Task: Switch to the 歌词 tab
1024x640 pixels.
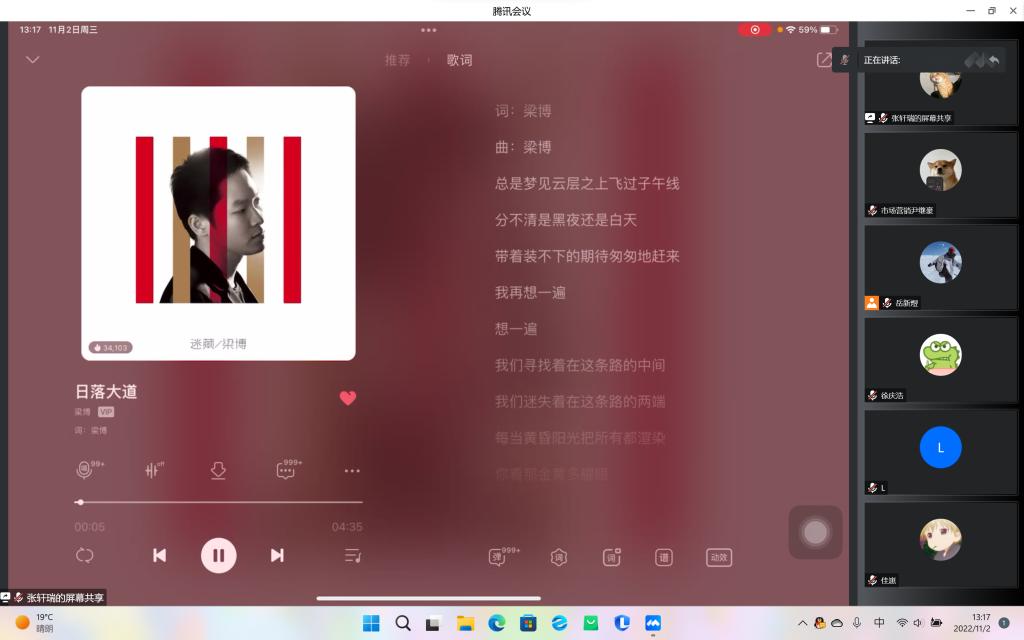Action: coord(459,60)
